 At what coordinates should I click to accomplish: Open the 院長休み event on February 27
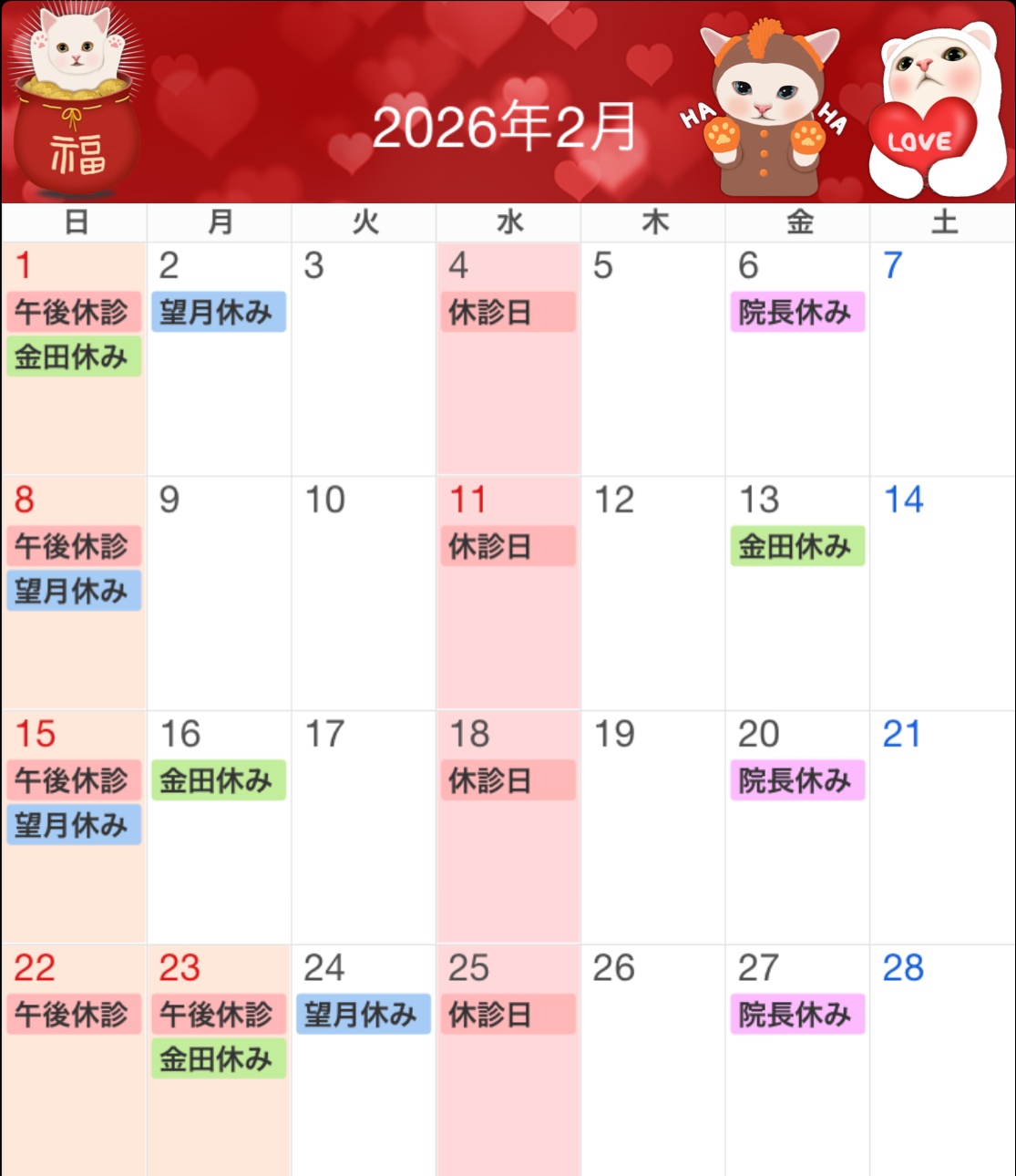(796, 1015)
